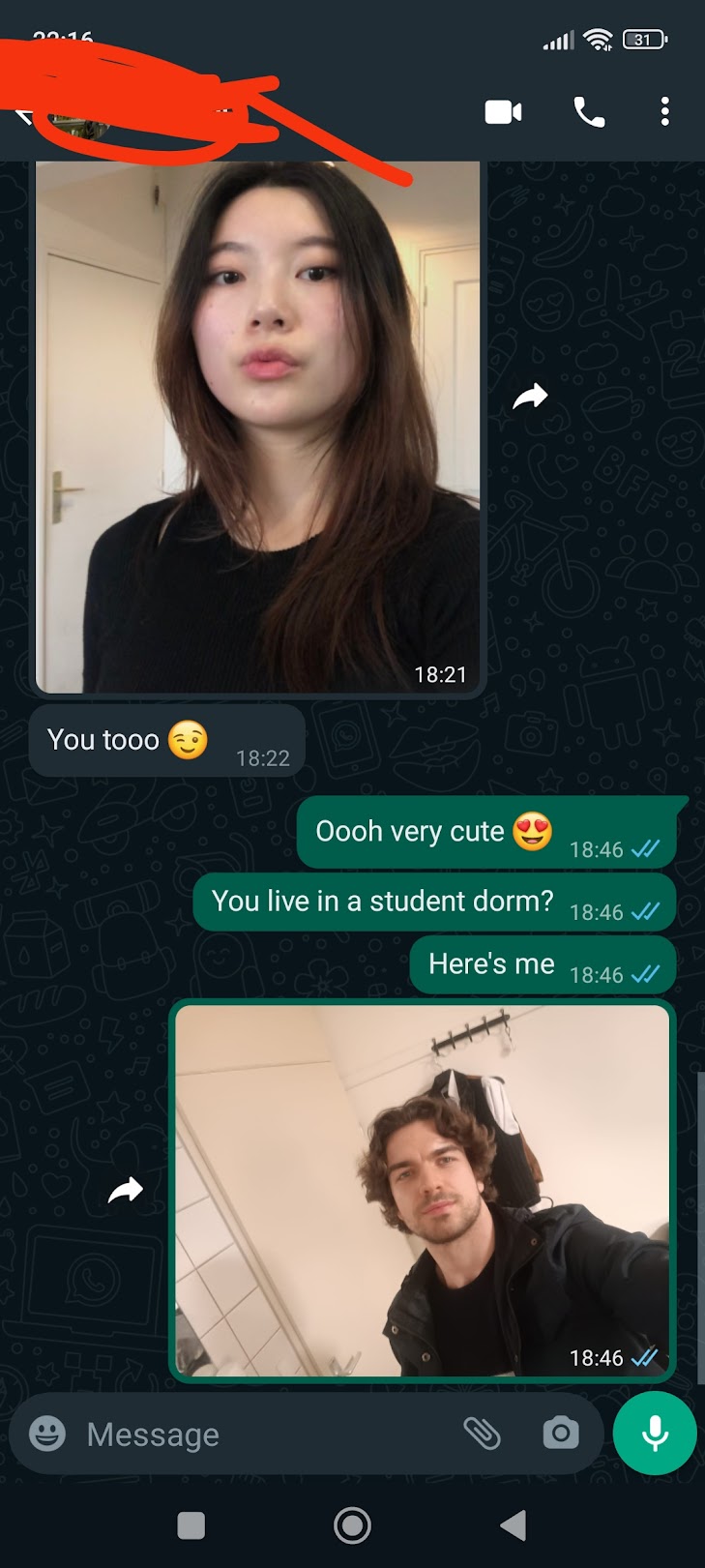Tap the voice message microphone button

[655, 1433]
